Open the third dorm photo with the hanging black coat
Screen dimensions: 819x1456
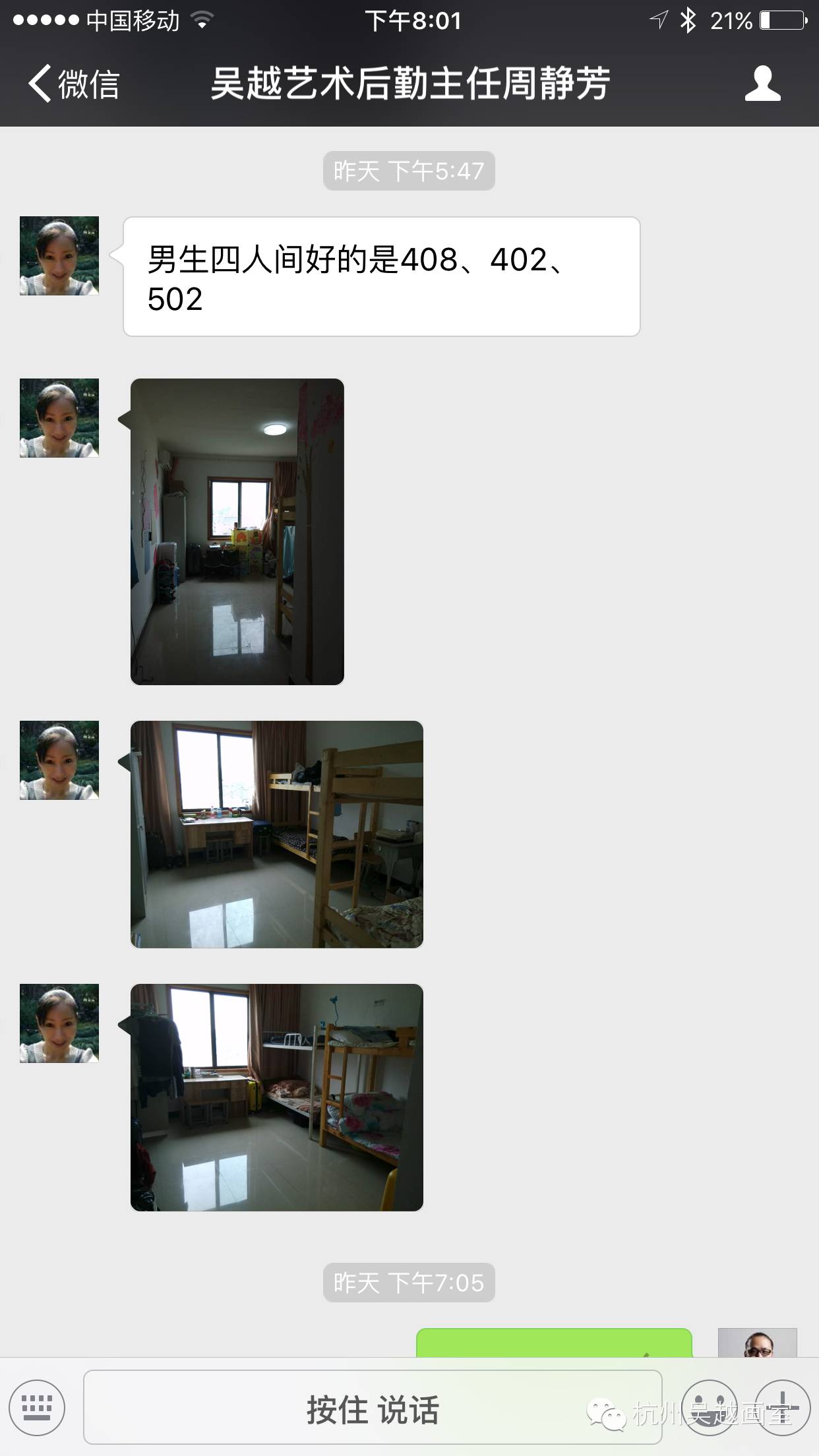pos(277,1097)
